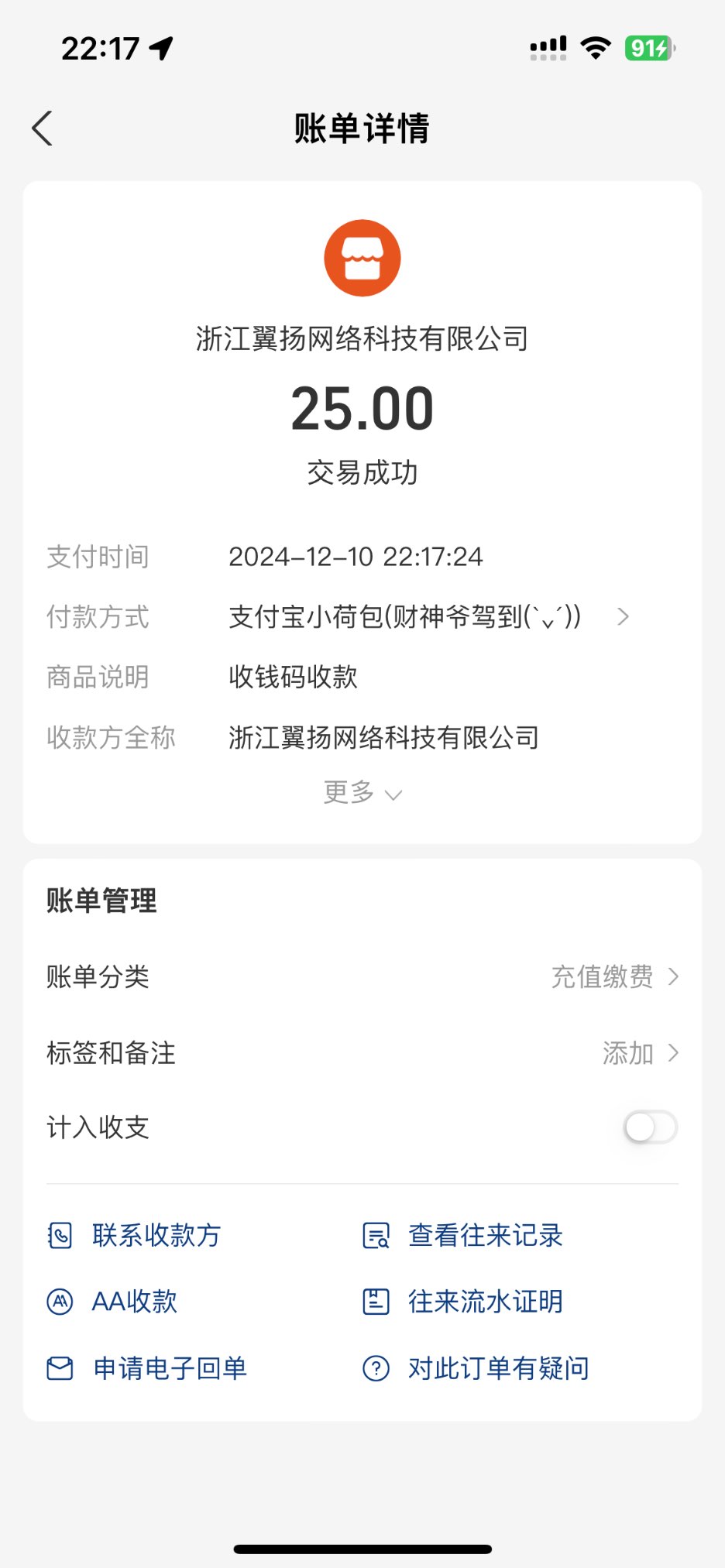
Task: Tap 联系收款方 to contact payee
Action: 156,1236
